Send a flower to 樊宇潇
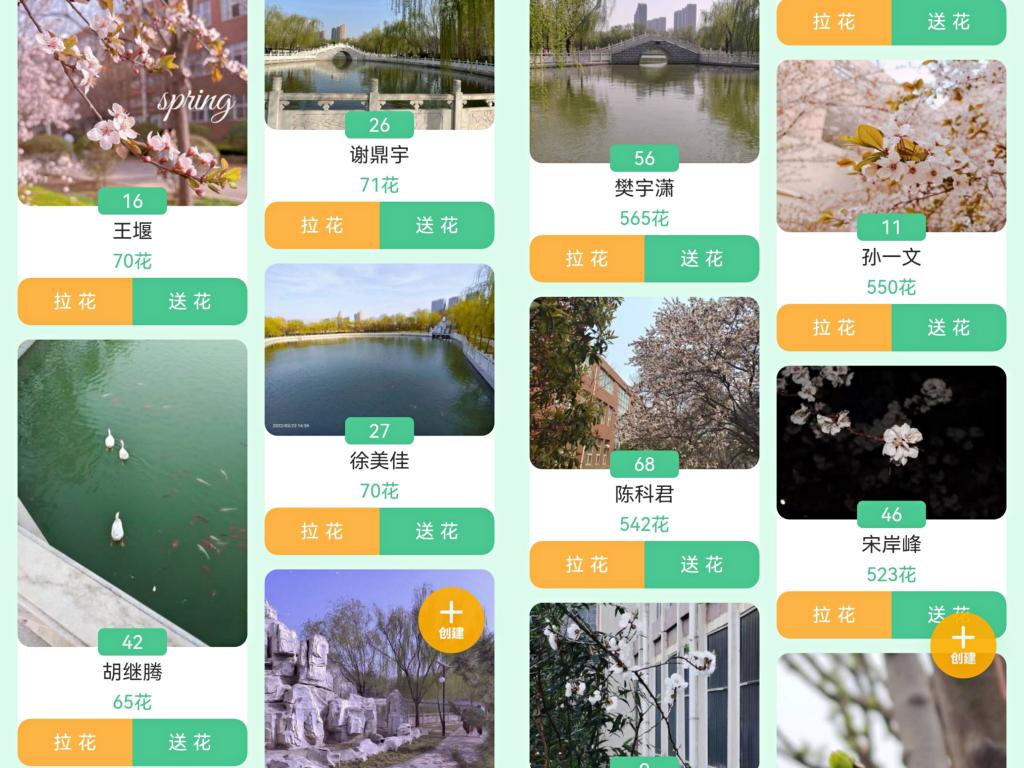 pos(701,258)
